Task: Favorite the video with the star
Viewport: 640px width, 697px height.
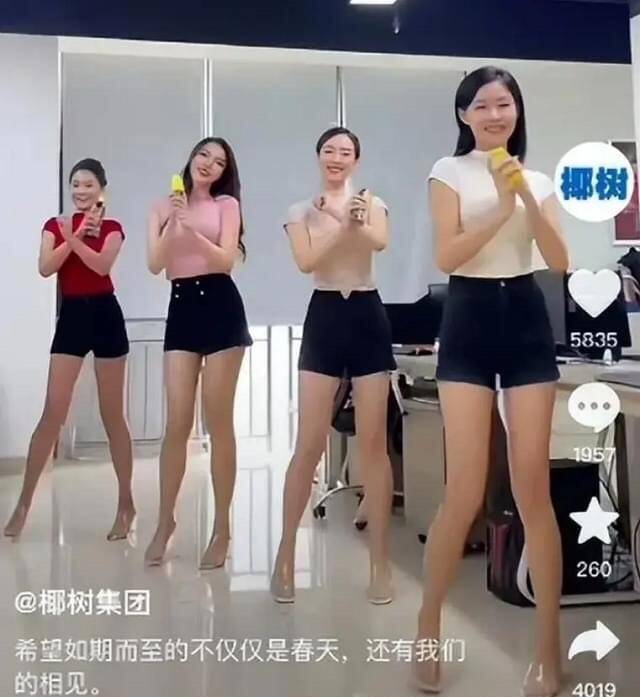Action: click(x=594, y=521)
